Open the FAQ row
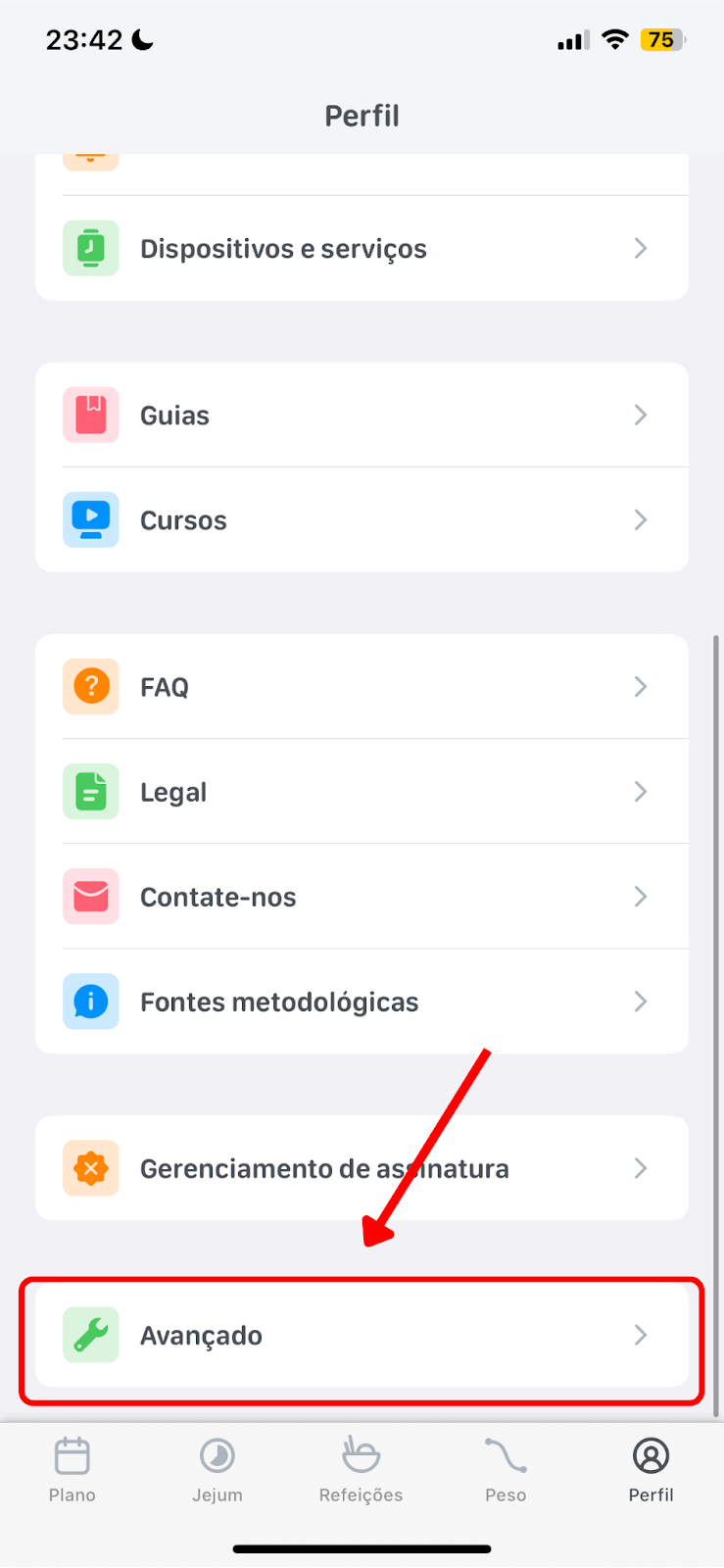The image size is (724, 1568). pos(362,686)
